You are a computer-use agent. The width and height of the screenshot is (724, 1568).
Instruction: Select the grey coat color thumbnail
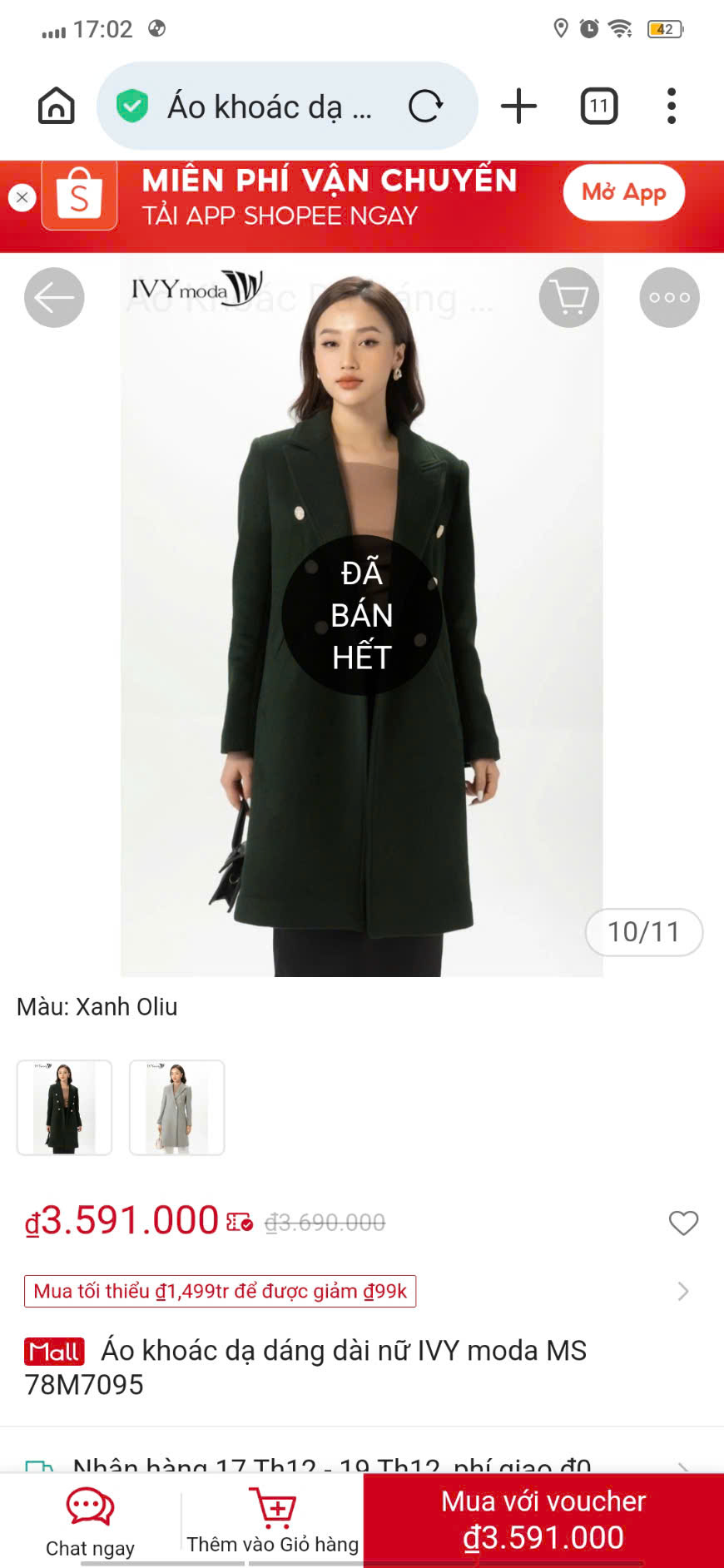click(x=177, y=1108)
